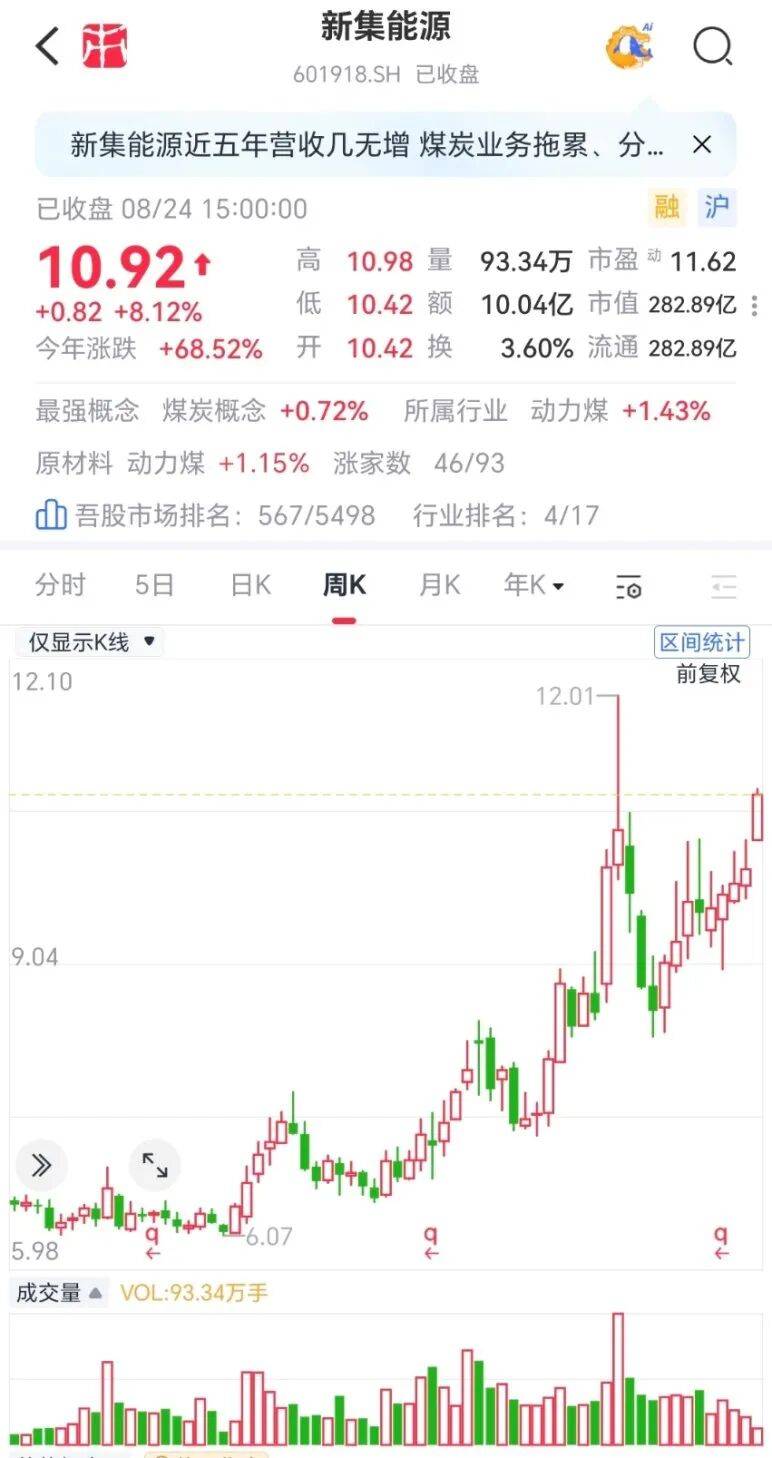The width and height of the screenshot is (772, 1458).
Task: Open 吾股市场排名 details
Action: [205, 516]
